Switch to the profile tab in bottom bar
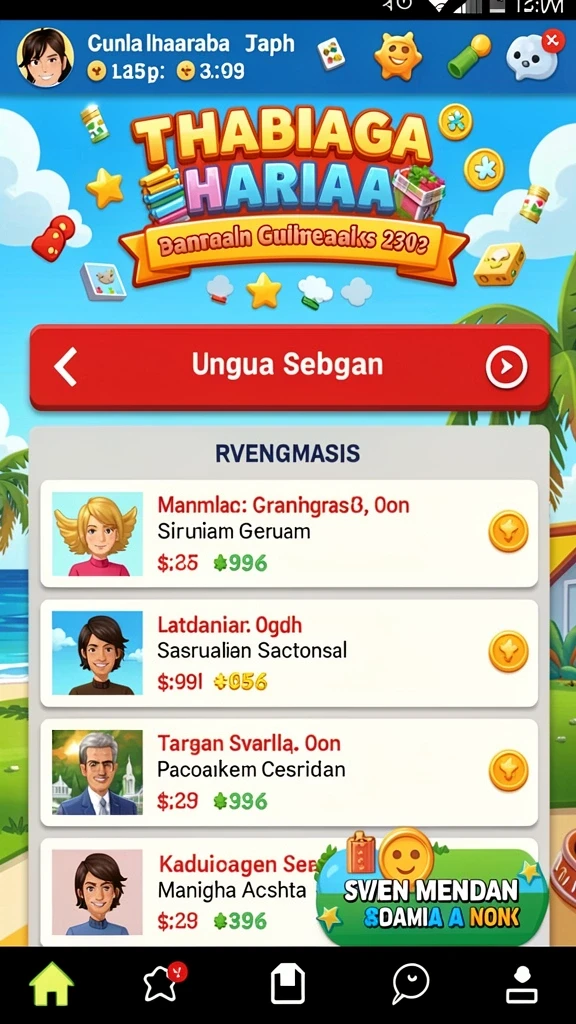 coord(522,984)
